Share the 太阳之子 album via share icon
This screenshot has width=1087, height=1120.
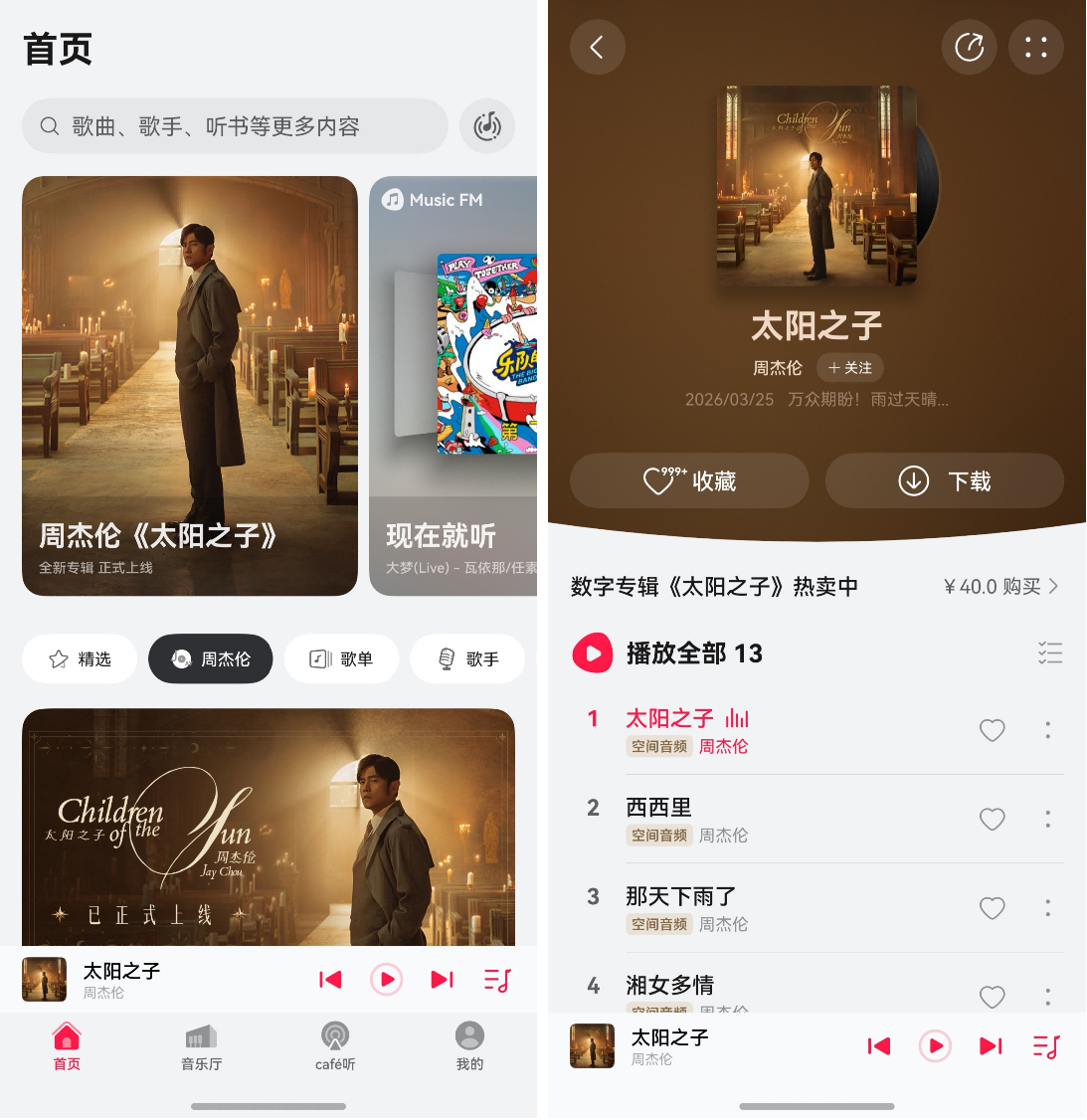coord(969,47)
